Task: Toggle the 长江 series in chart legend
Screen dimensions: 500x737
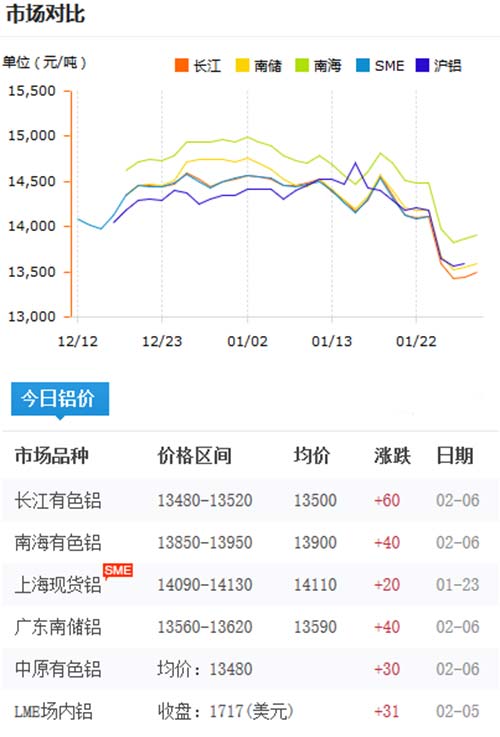Action: 198,65
